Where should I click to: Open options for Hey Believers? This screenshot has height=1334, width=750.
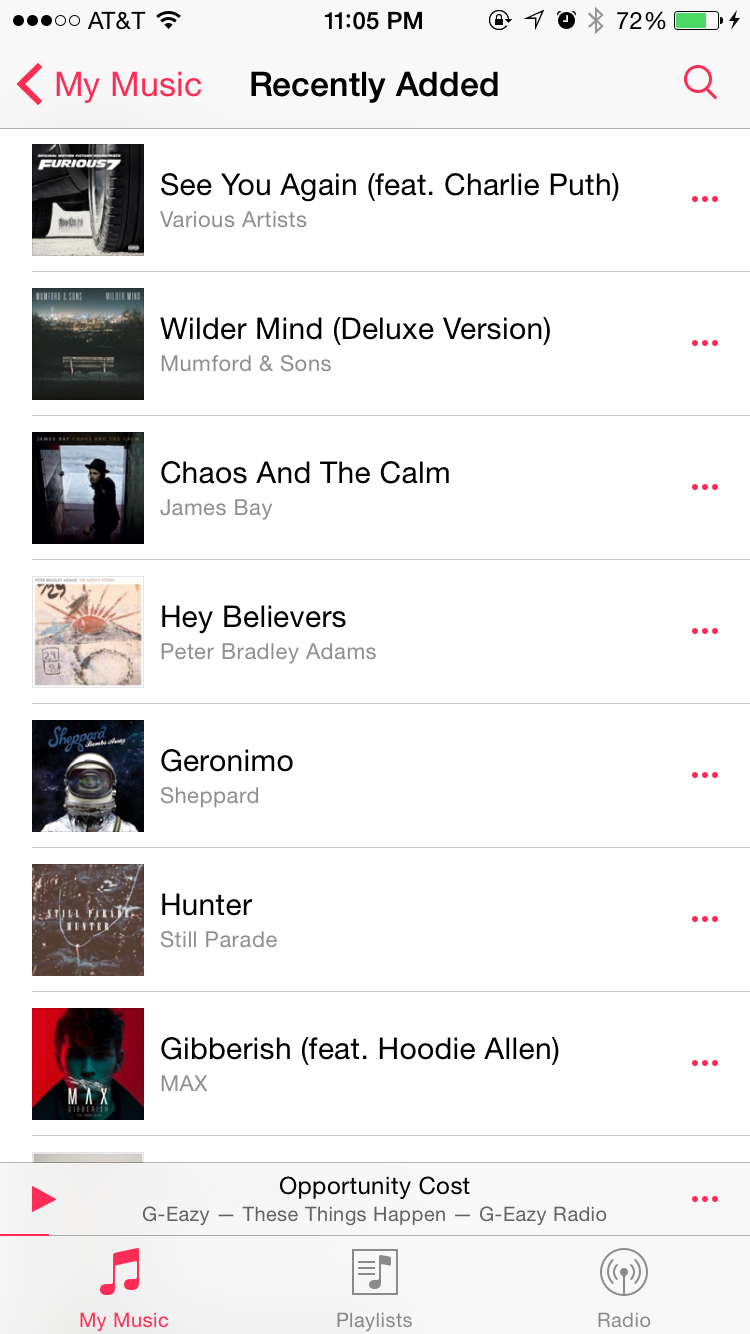point(705,630)
